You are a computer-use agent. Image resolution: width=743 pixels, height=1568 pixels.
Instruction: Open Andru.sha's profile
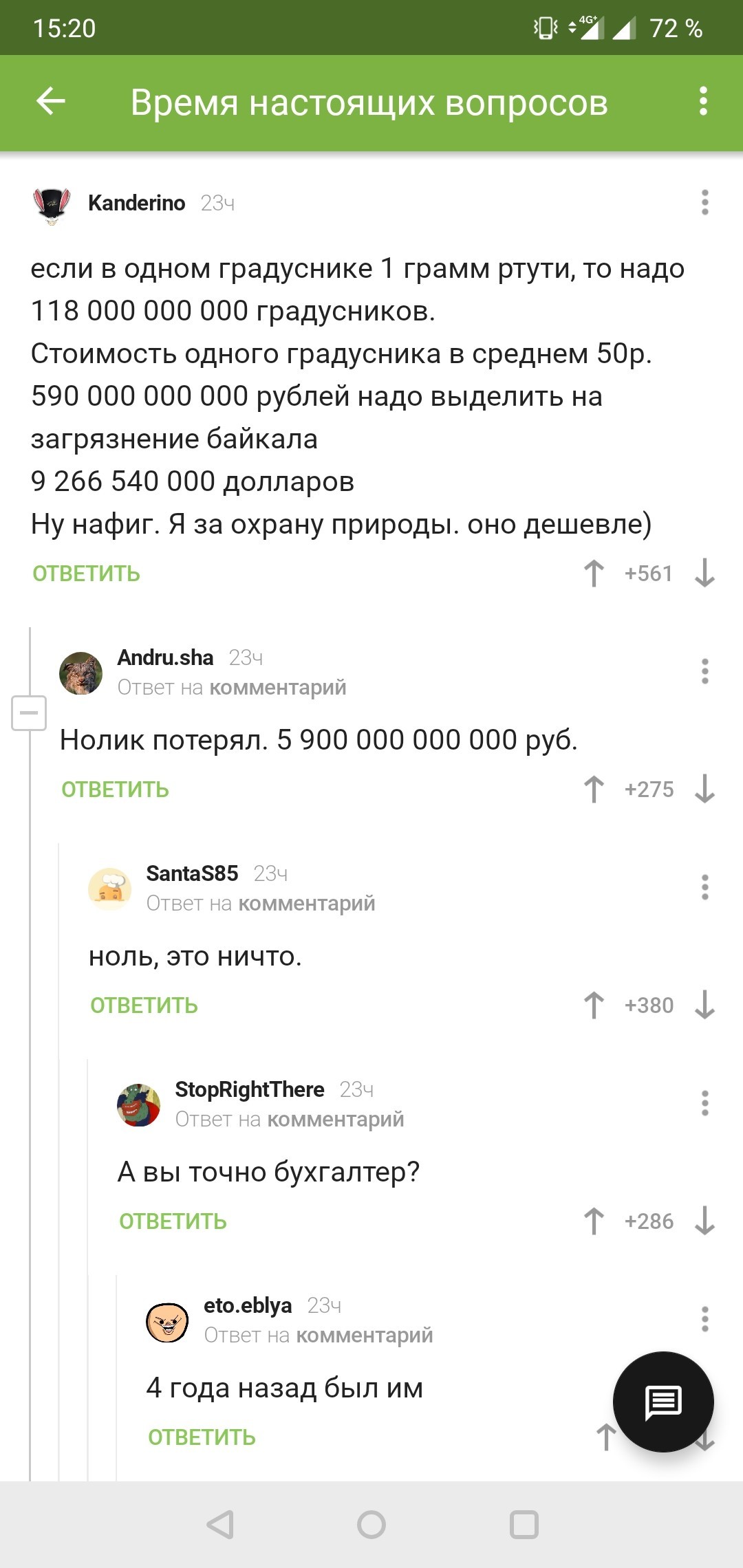[165, 657]
